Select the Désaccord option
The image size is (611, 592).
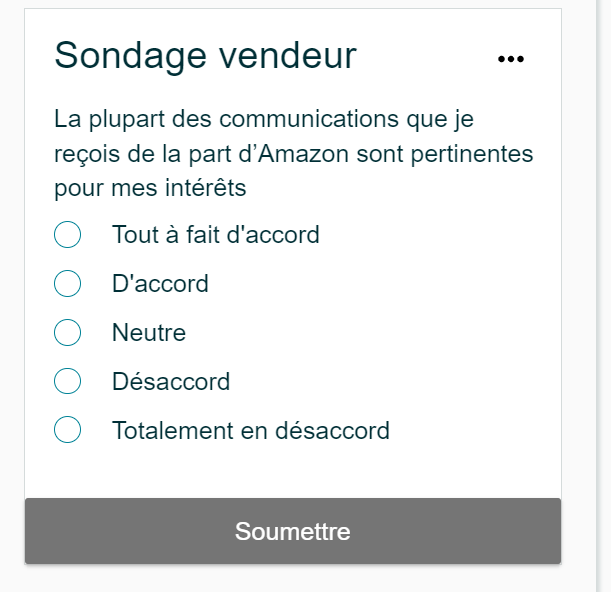click(x=67, y=381)
